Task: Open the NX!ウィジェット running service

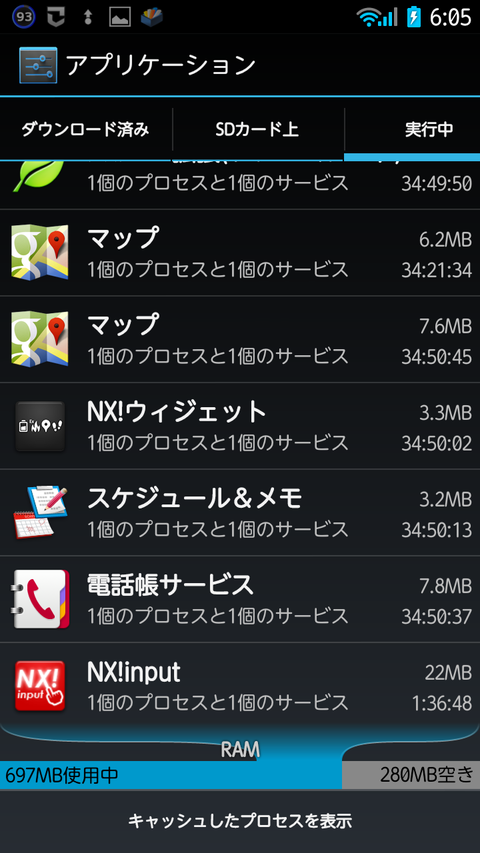Action: [x=240, y=426]
